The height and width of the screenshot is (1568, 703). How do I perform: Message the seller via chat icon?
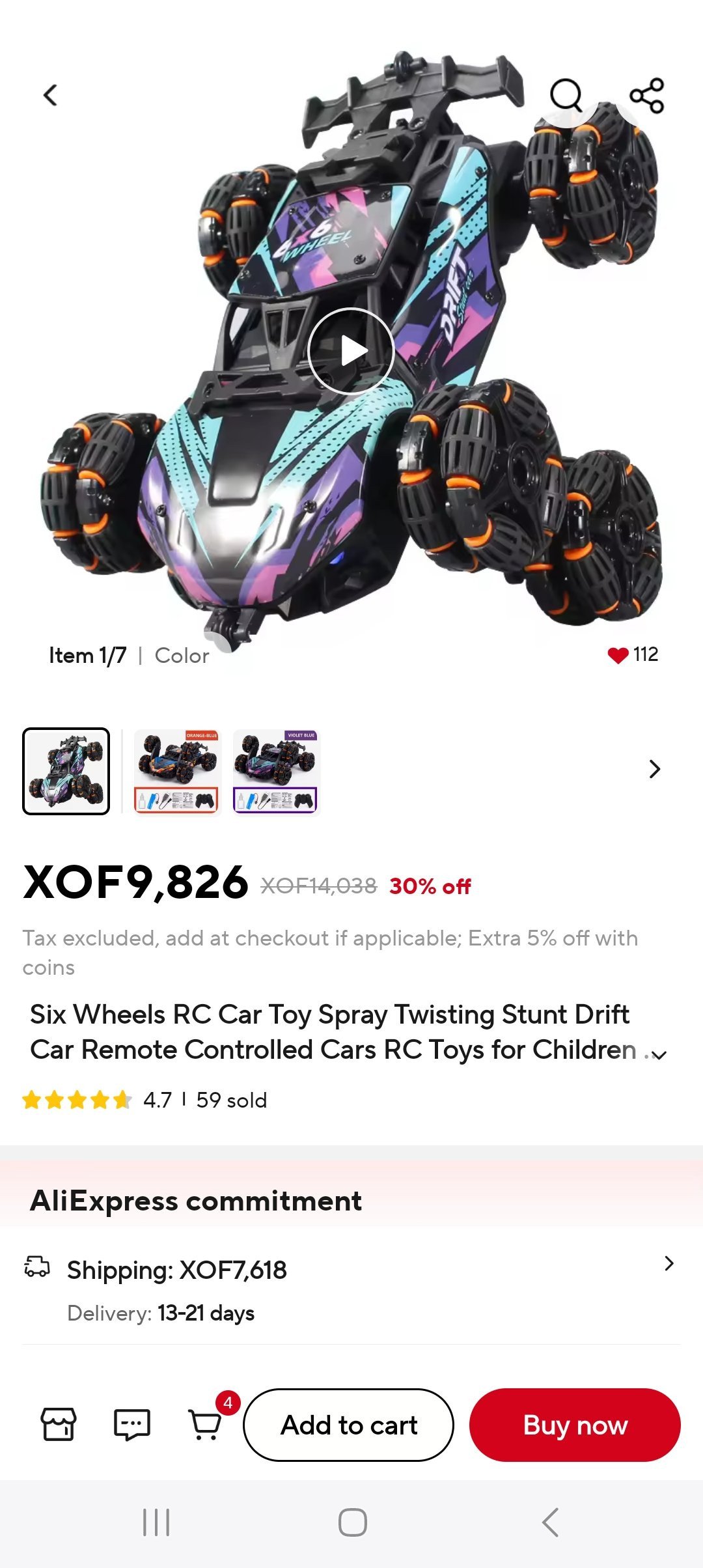[132, 1424]
